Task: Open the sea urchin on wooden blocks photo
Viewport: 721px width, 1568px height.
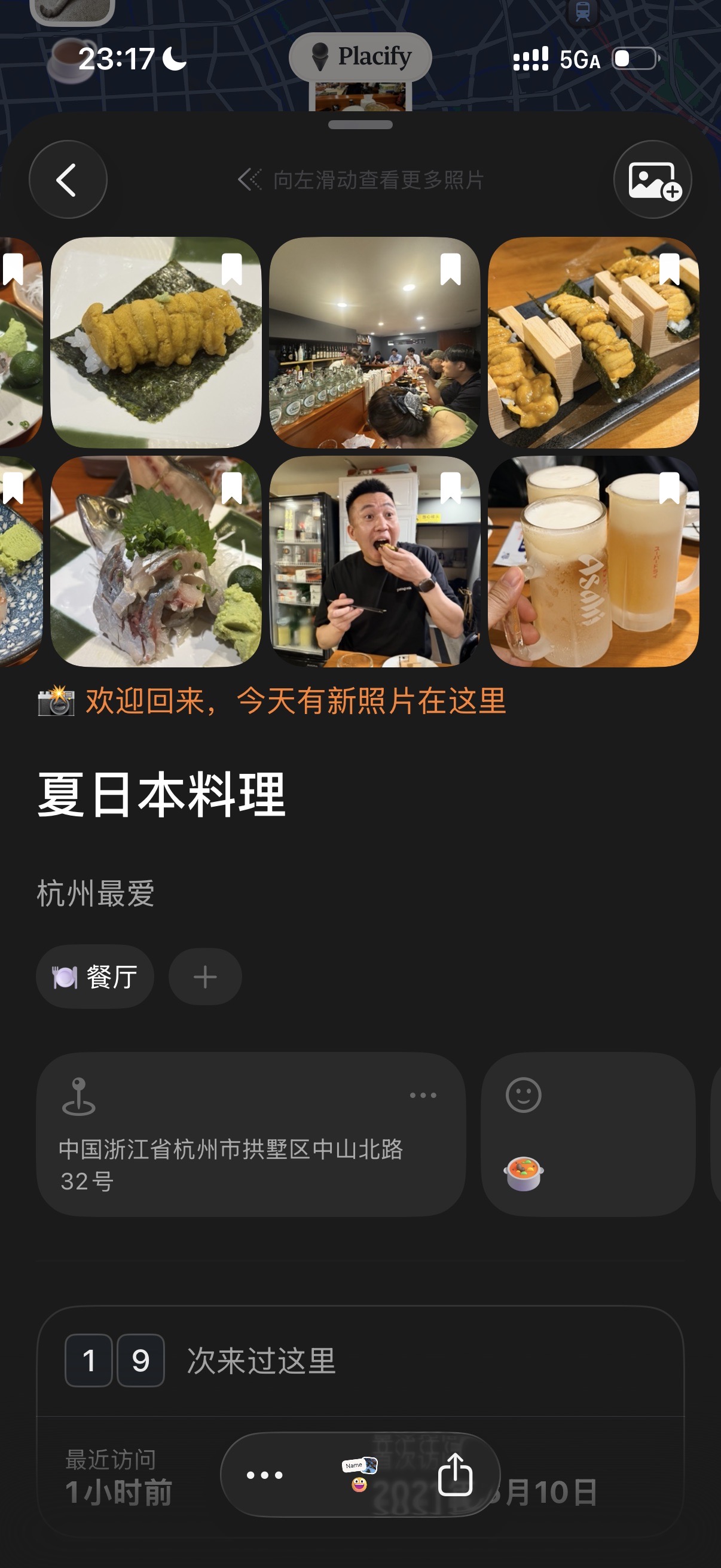Action: tap(593, 342)
